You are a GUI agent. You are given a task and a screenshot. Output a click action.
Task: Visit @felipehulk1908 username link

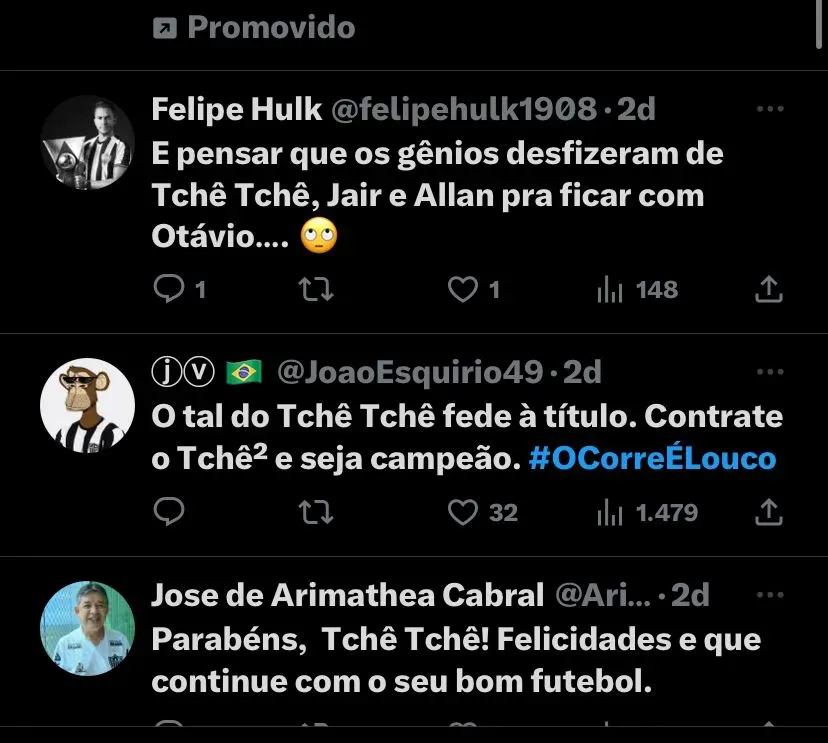464,109
